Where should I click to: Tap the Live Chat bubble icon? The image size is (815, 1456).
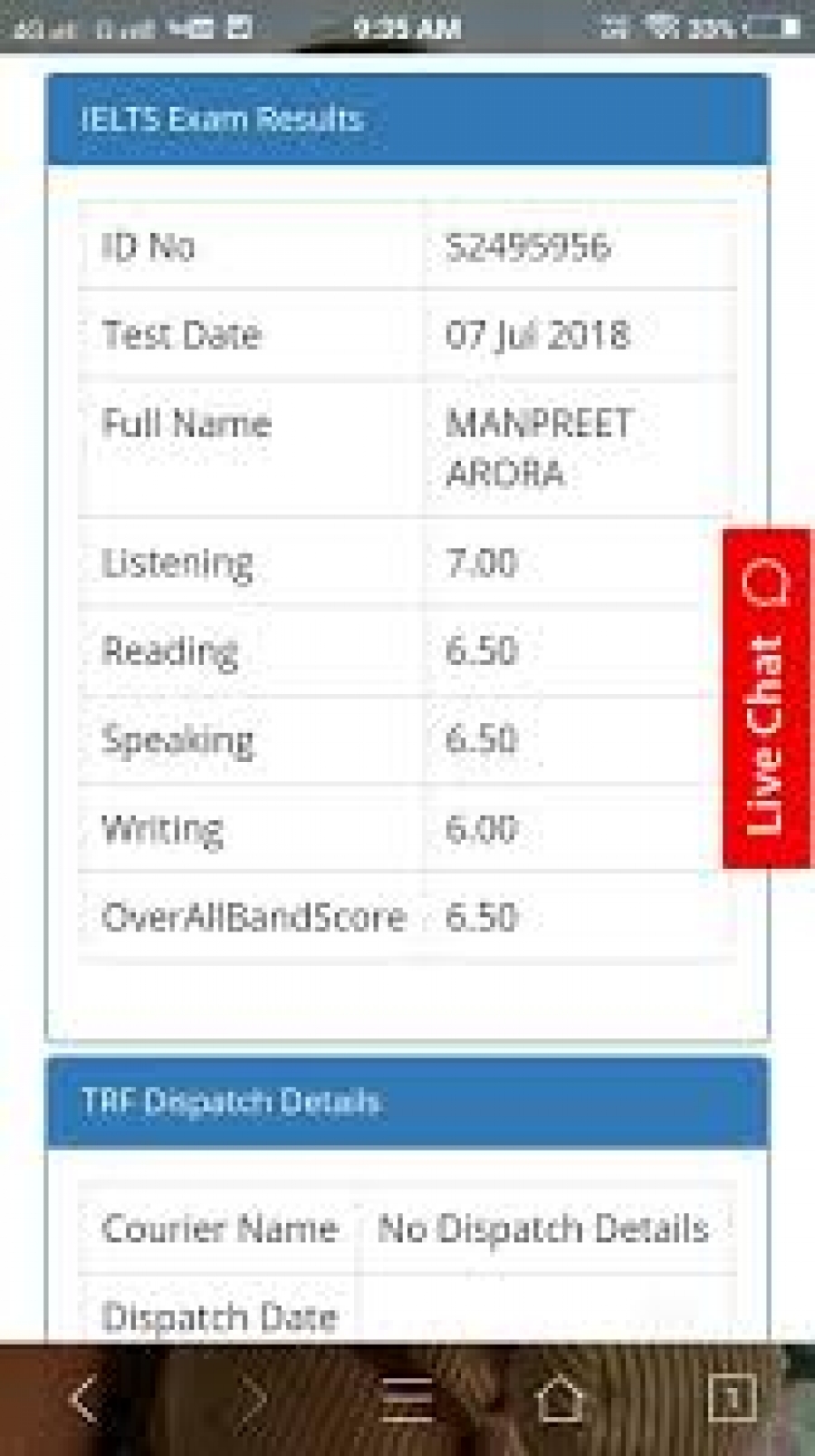tap(767, 581)
